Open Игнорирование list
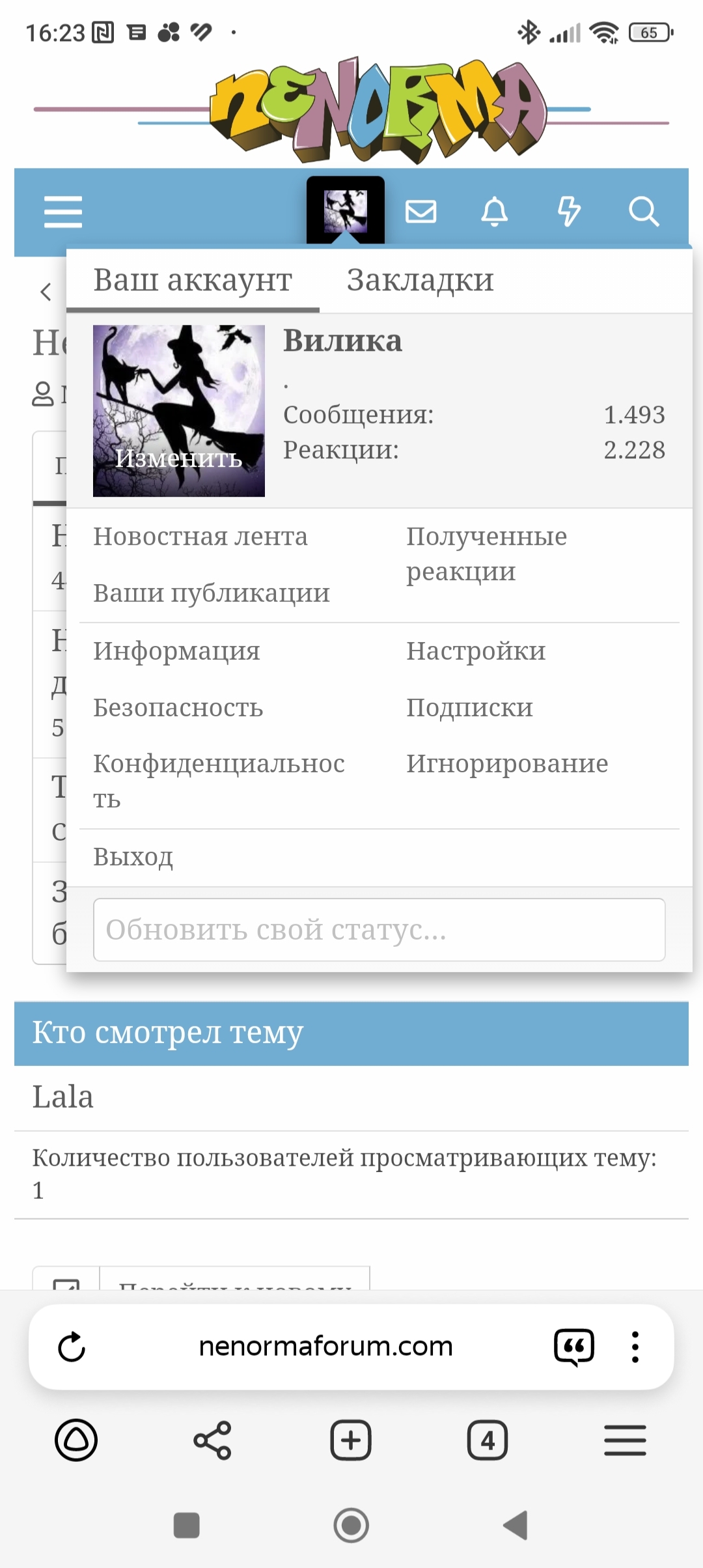This screenshot has width=703, height=1568. [x=507, y=764]
